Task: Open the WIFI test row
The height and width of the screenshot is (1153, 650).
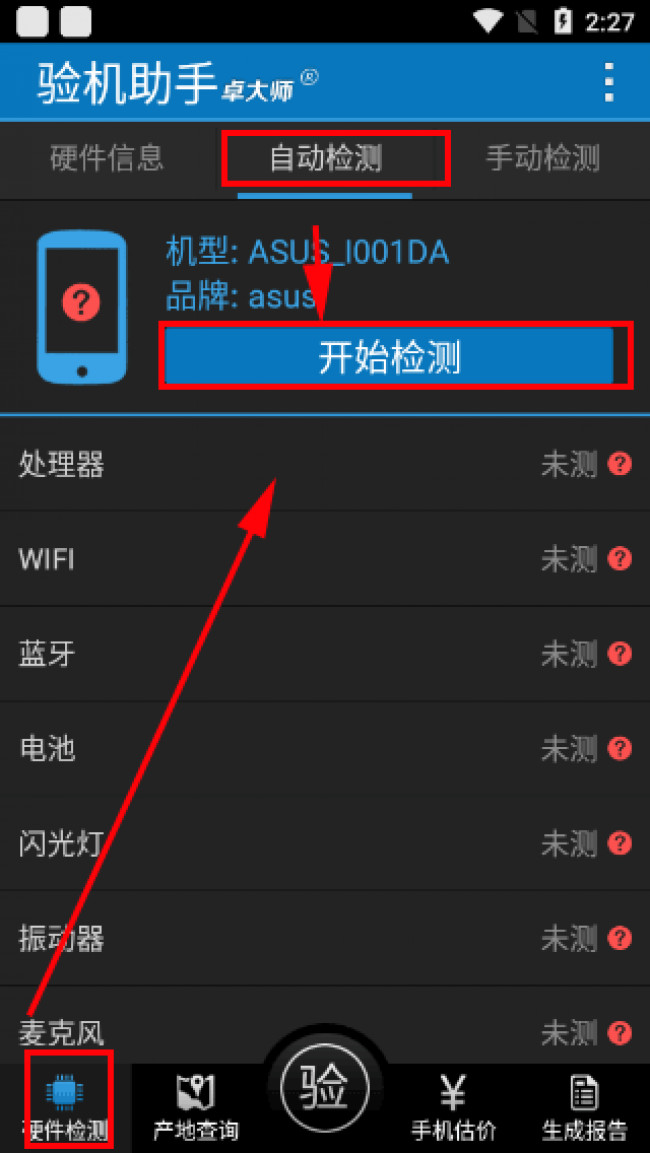Action: pos(325,558)
